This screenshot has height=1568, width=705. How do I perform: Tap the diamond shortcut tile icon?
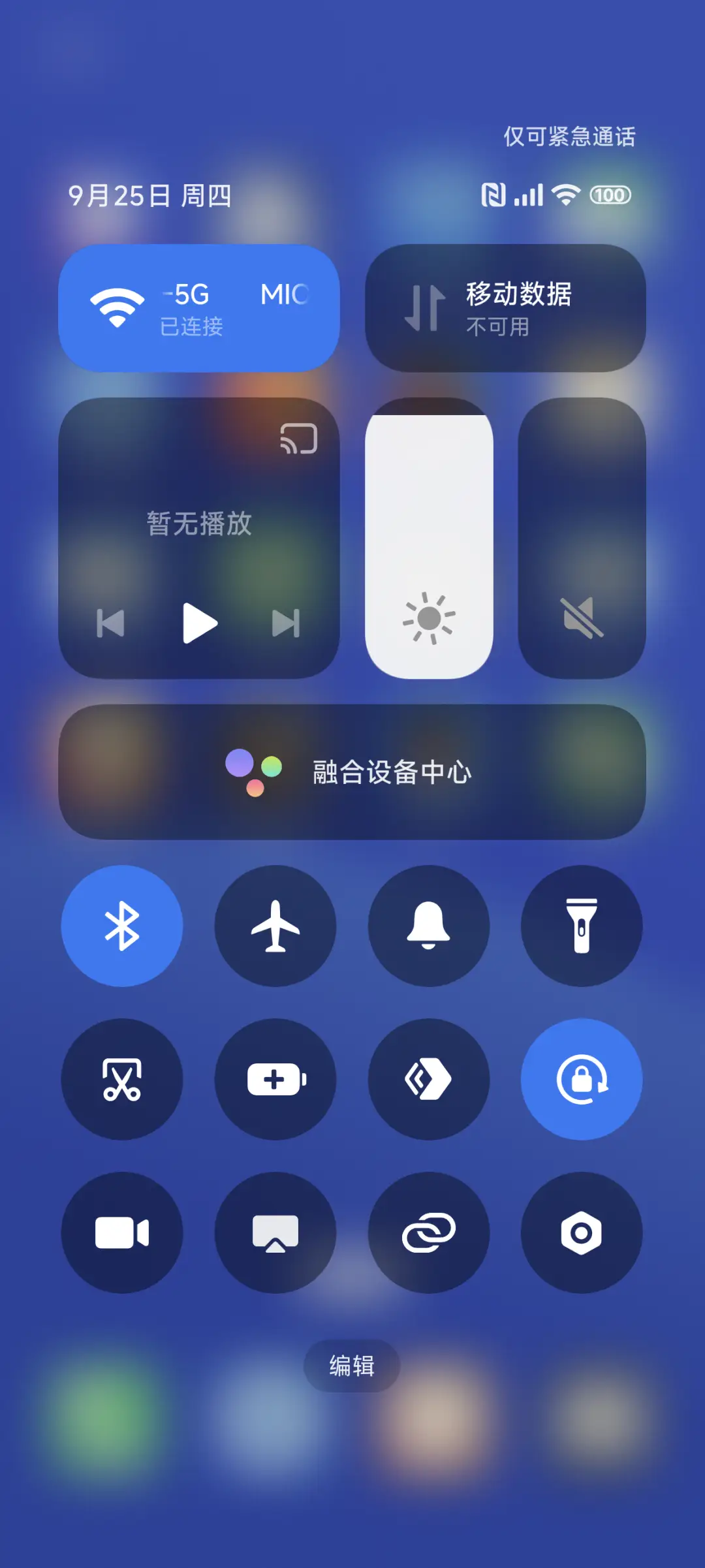(428, 1080)
